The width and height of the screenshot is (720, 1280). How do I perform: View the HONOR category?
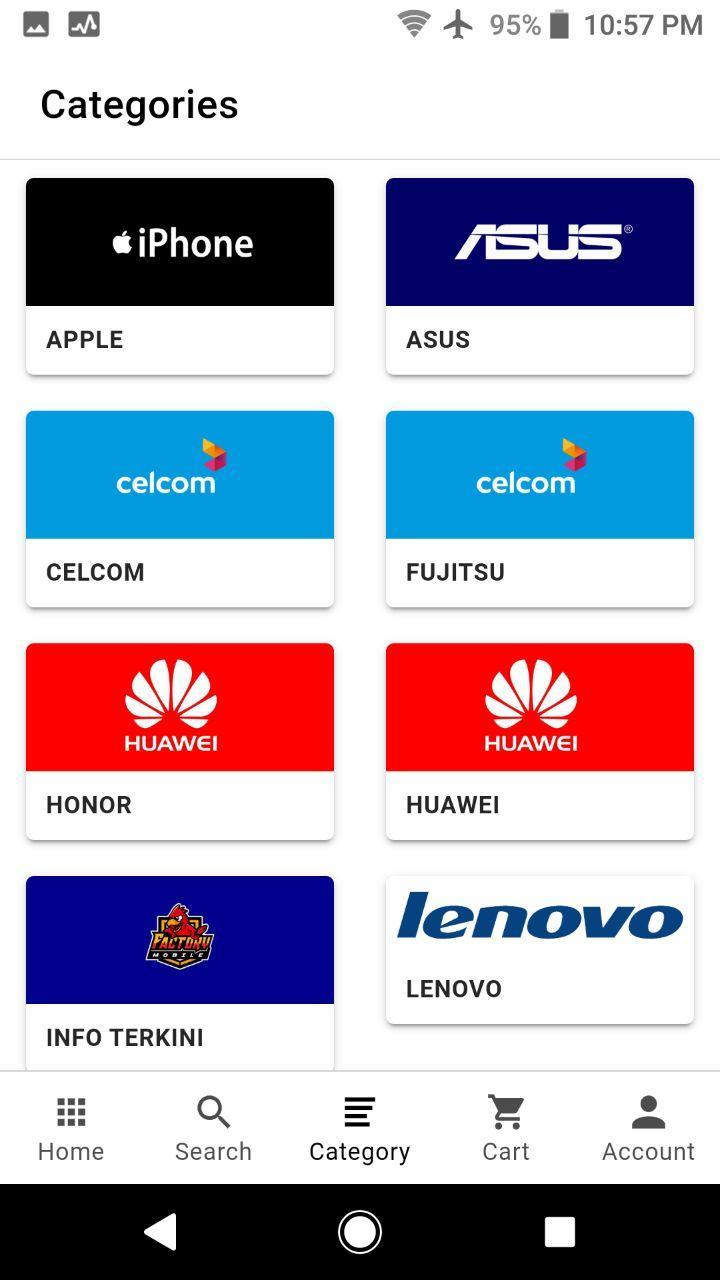point(180,741)
